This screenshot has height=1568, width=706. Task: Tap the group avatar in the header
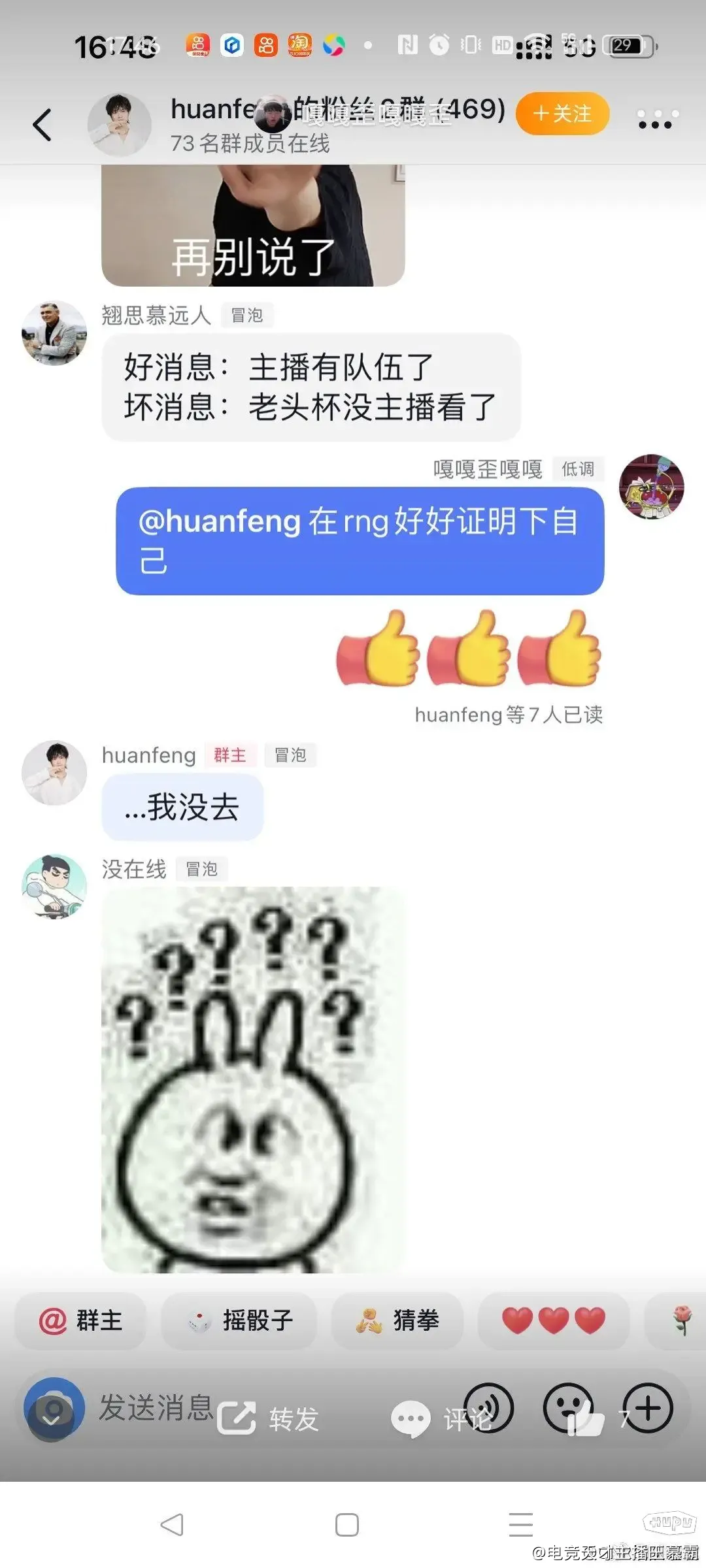pos(121,124)
